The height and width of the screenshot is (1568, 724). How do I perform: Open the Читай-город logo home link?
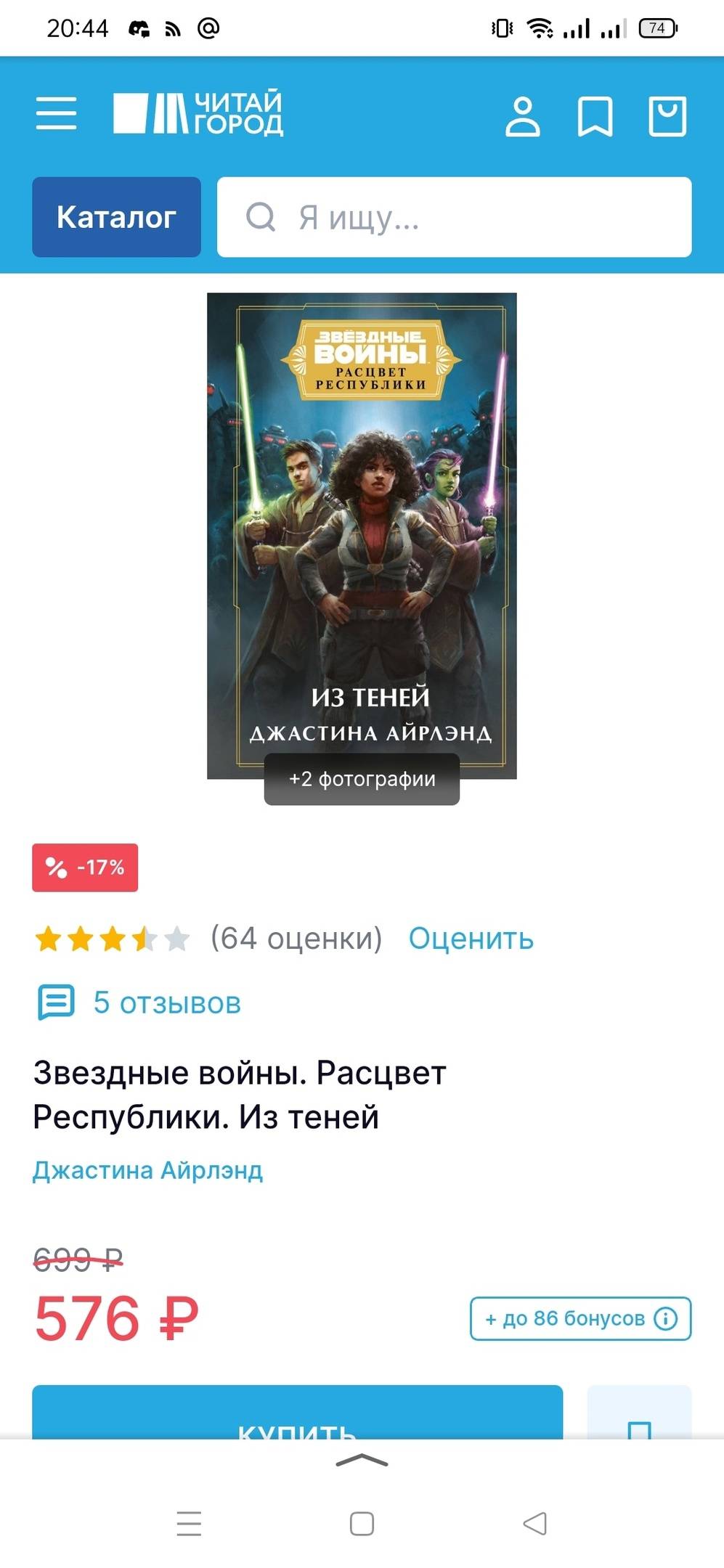coord(198,113)
